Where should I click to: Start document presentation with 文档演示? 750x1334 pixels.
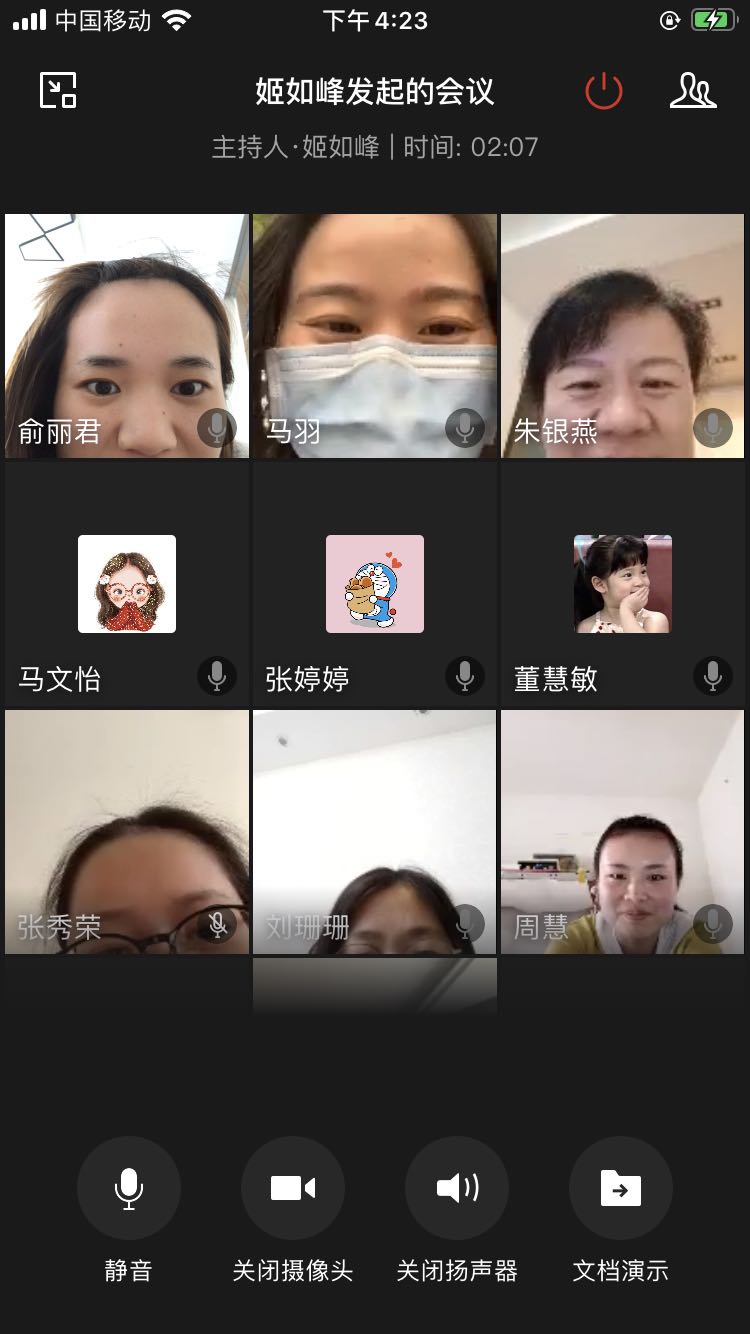(620, 1189)
